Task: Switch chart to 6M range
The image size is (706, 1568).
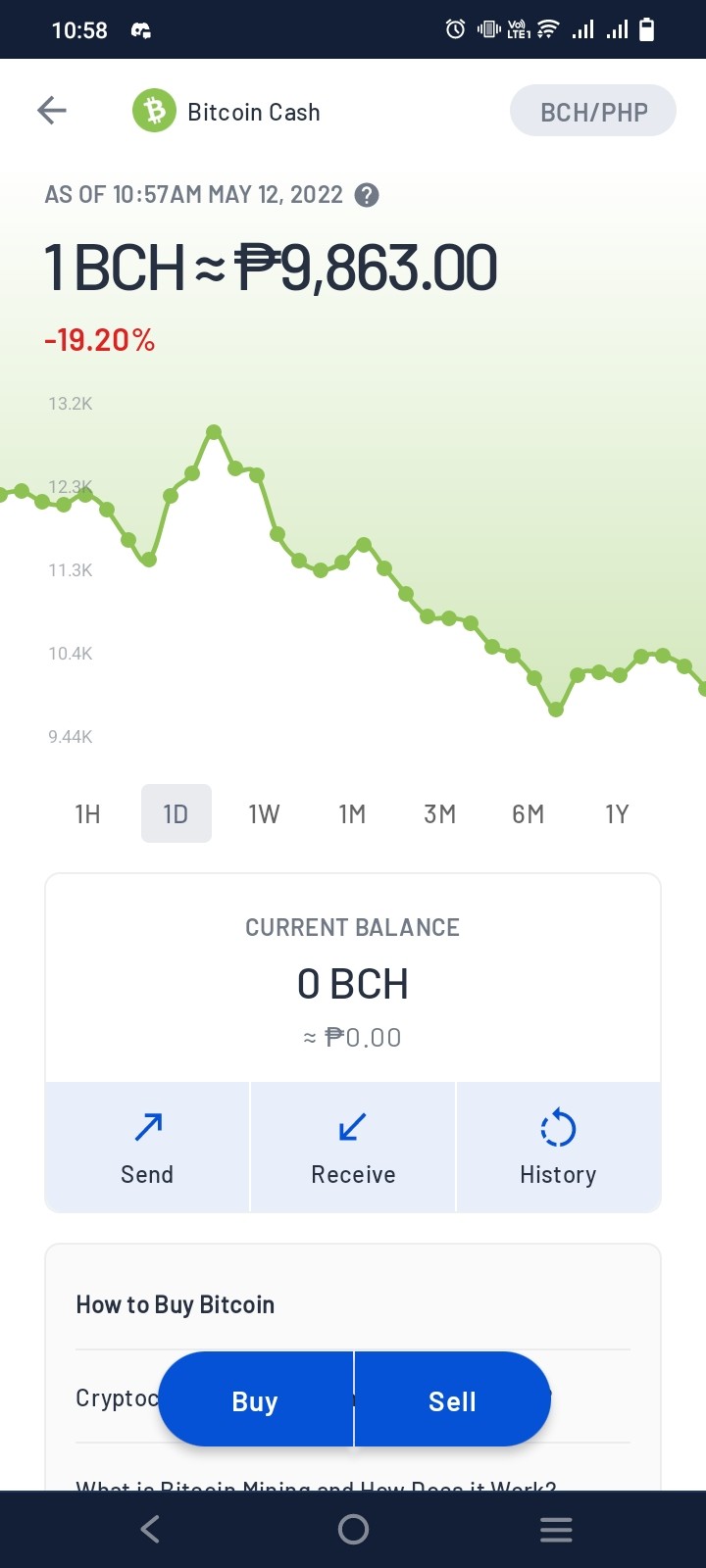Action: click(529, 813)
